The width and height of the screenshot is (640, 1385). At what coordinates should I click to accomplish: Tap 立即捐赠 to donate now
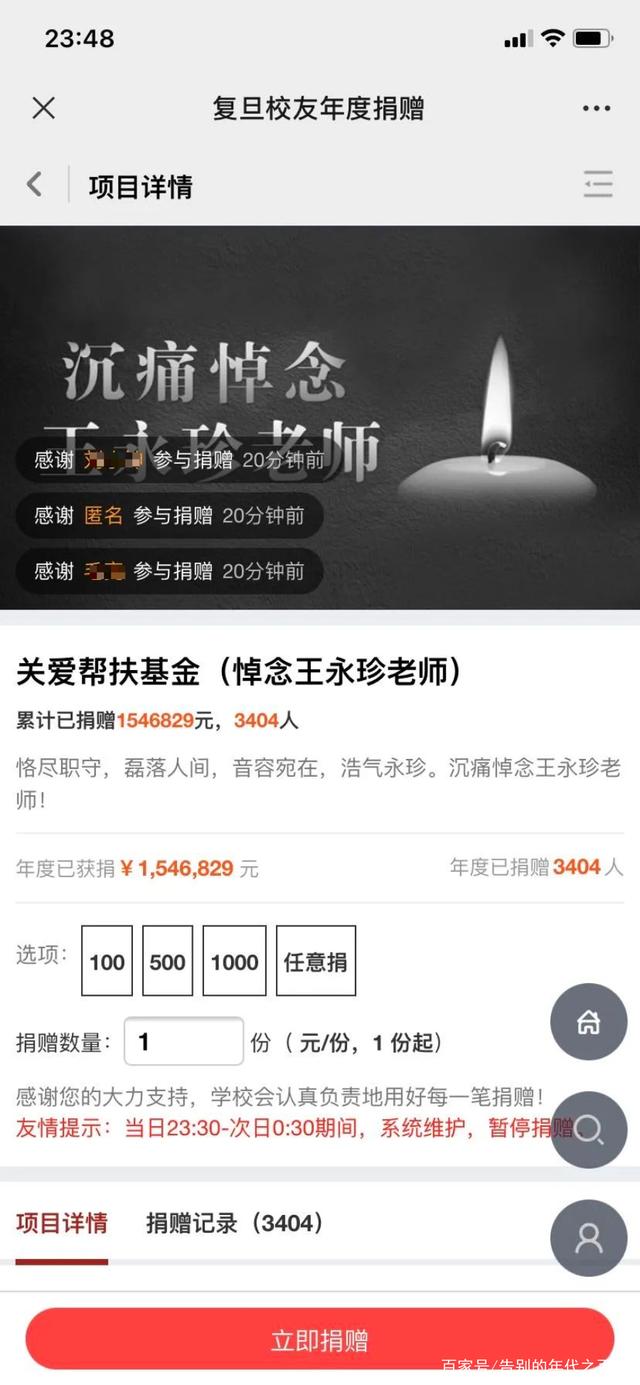(x=320, y=1340)
